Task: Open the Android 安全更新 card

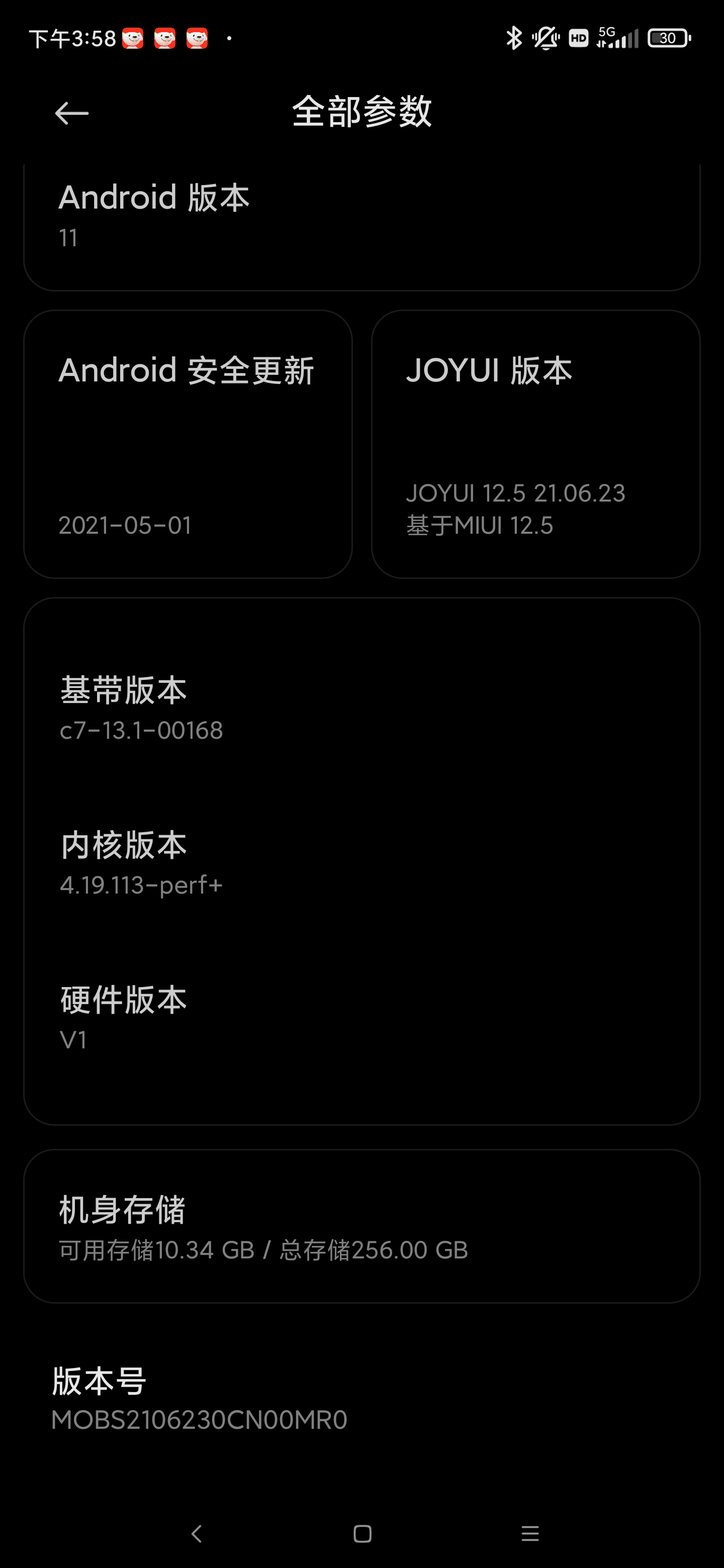Action: point(188,444)
